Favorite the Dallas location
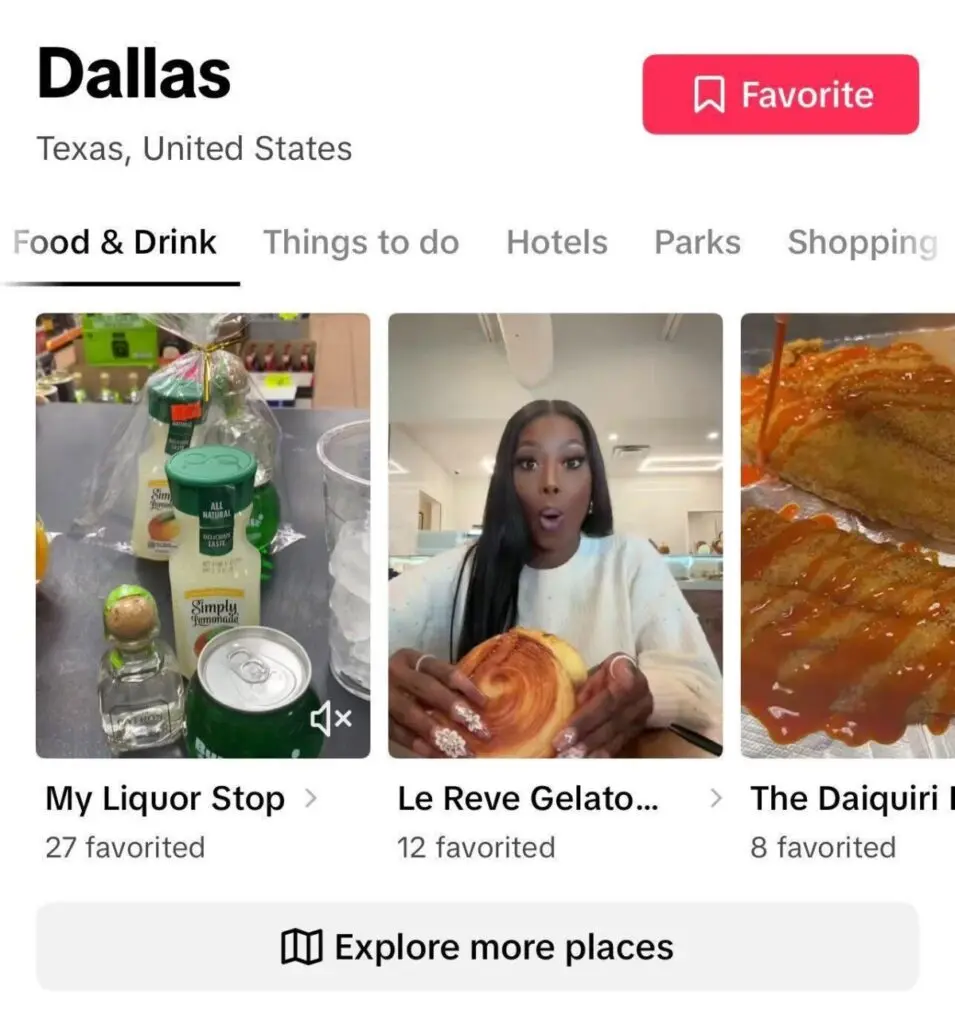The height and width of the screenshot is (1024, 955). (x=780, y=95)
